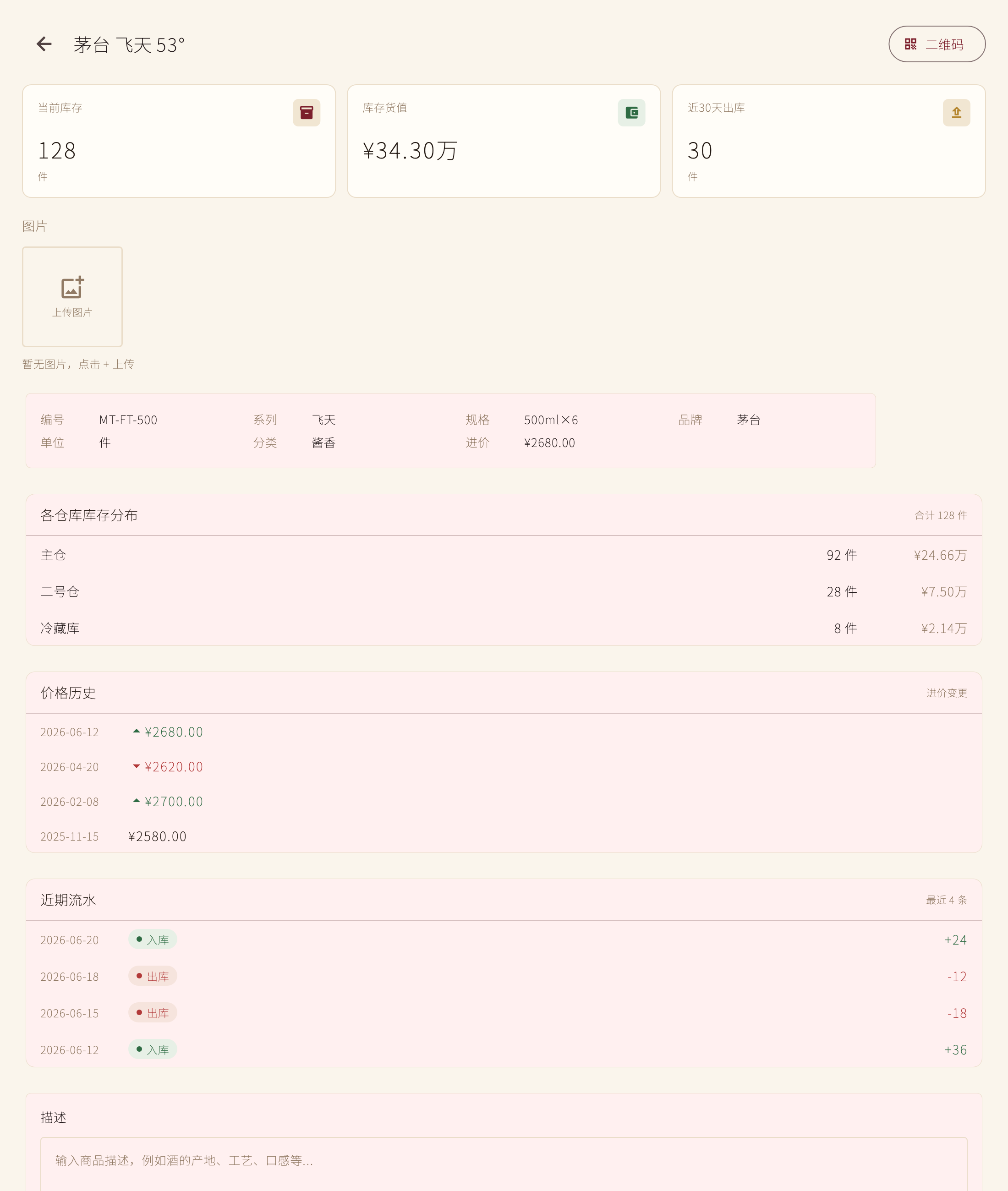Open the 库存货值 value card
Screen dimensions: 1008x1191
tap(504, 141)
